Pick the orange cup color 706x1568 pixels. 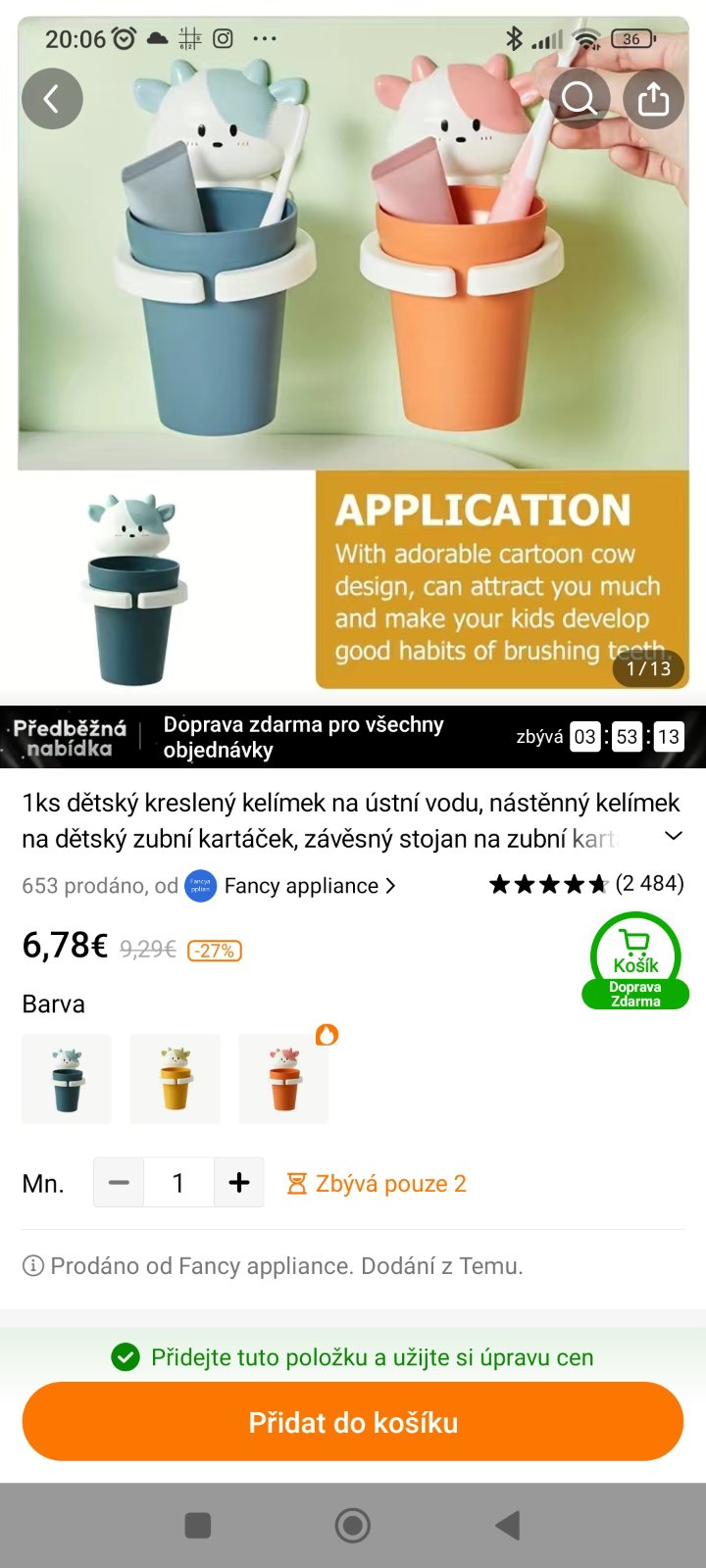point(283,1079)
